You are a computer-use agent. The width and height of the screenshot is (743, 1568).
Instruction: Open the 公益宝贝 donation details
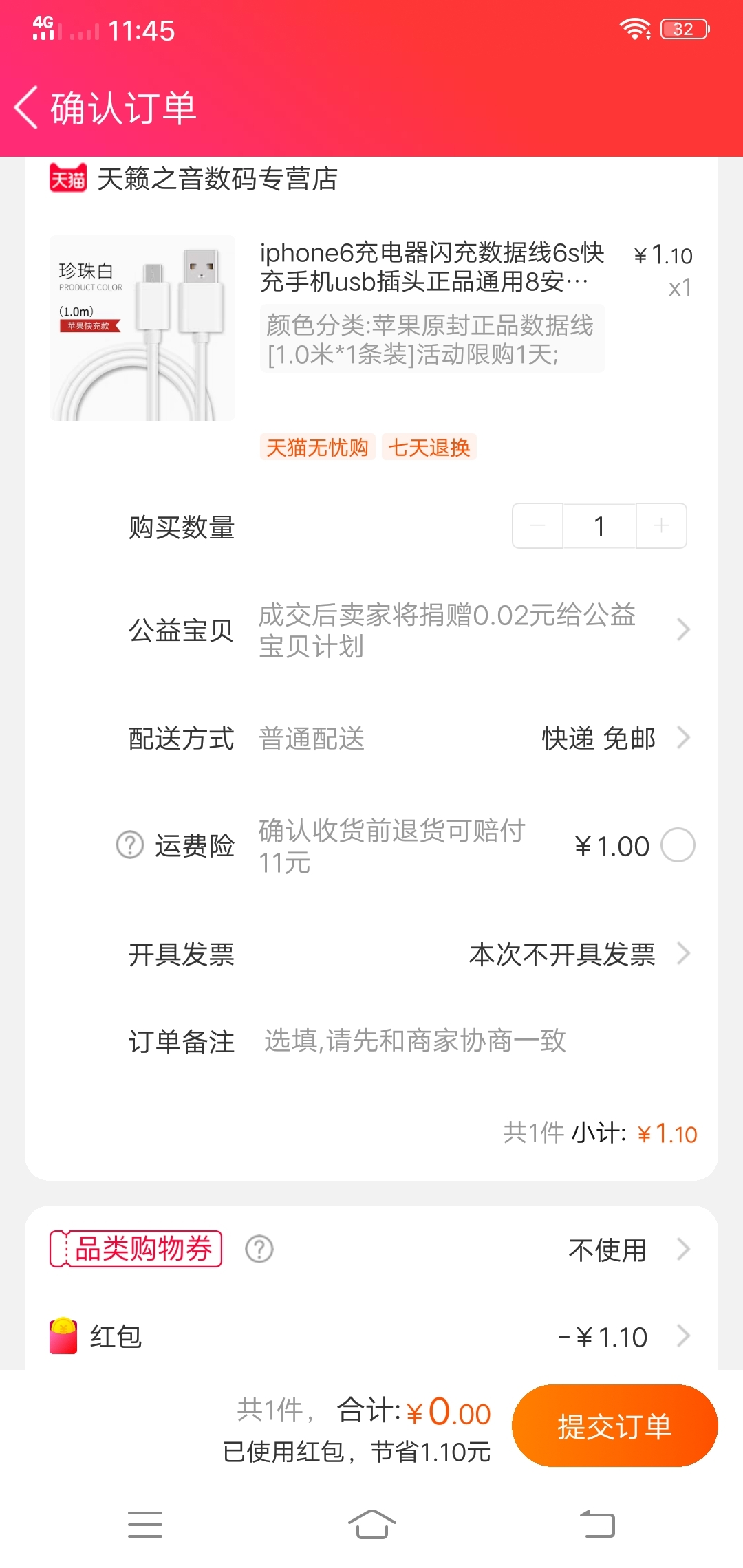pos(409,630)
